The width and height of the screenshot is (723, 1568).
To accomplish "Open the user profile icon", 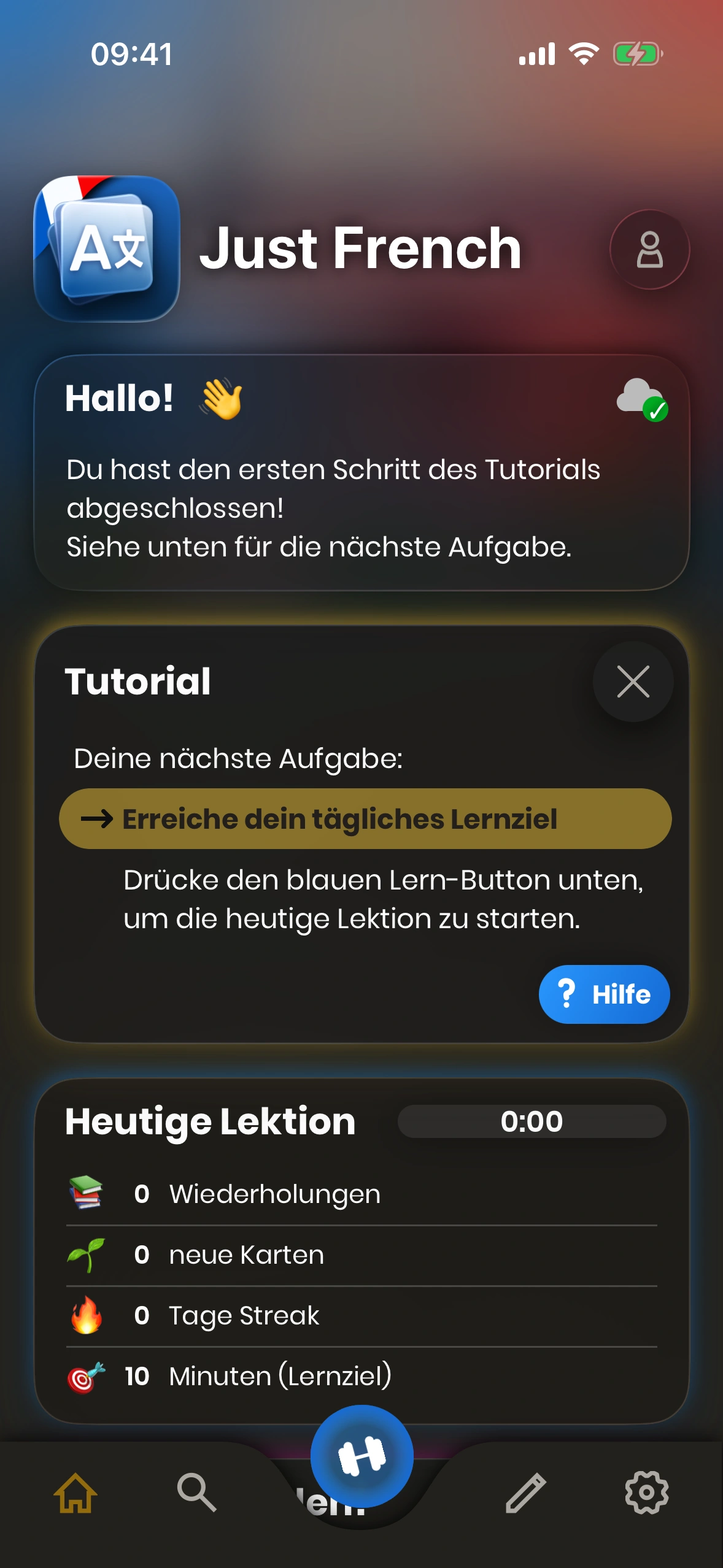I will point(649,250).
